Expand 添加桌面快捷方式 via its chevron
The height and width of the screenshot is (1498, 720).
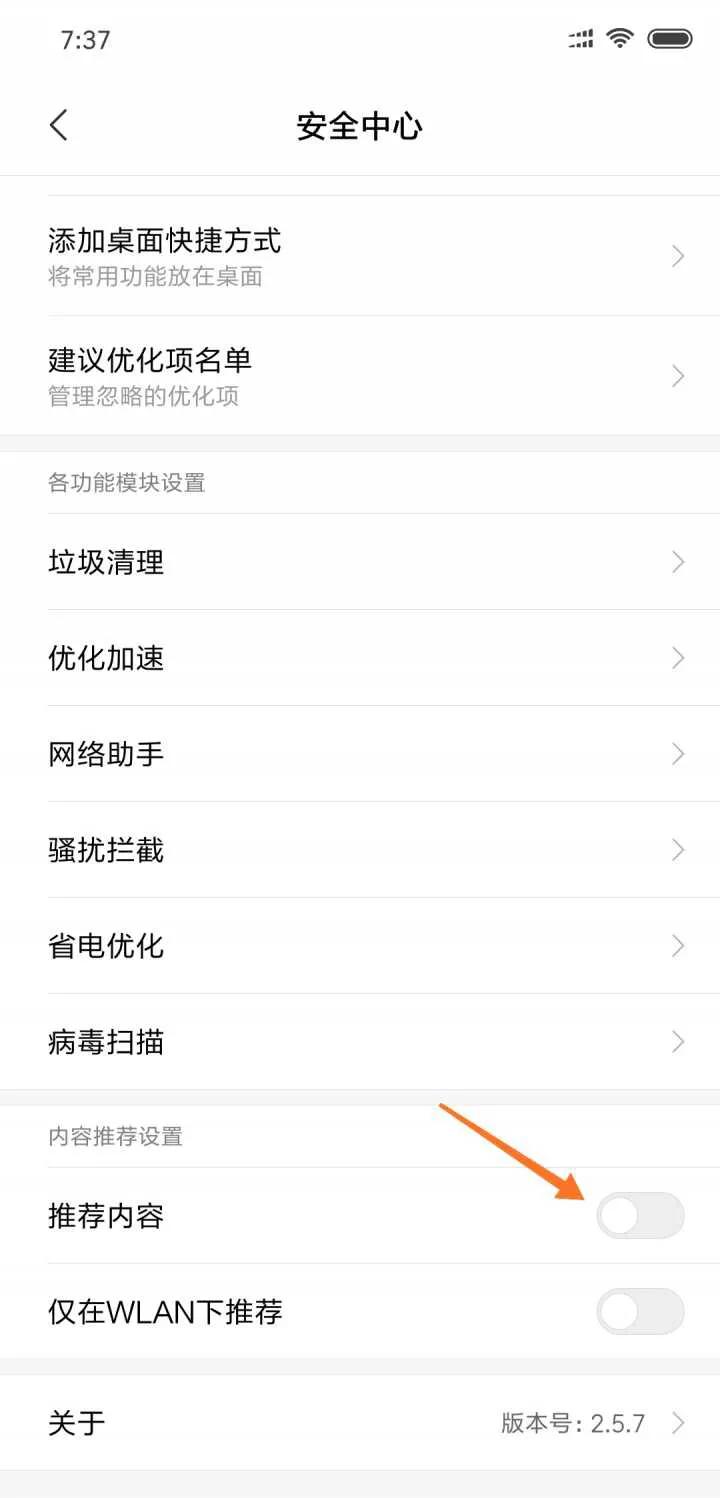(676, 255)
